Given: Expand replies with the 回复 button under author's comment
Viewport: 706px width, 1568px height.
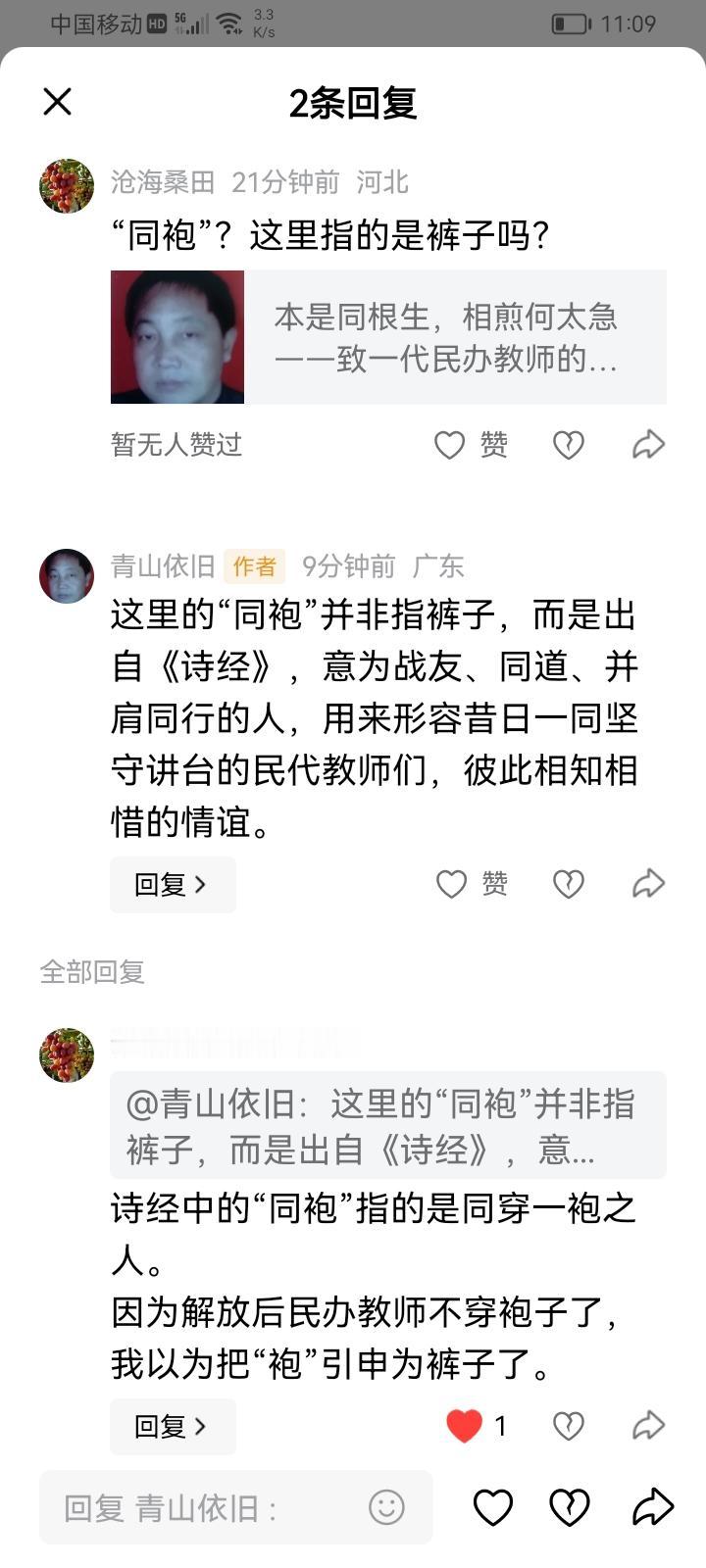Looking at the screenshot, I should [x=173, y=884].
